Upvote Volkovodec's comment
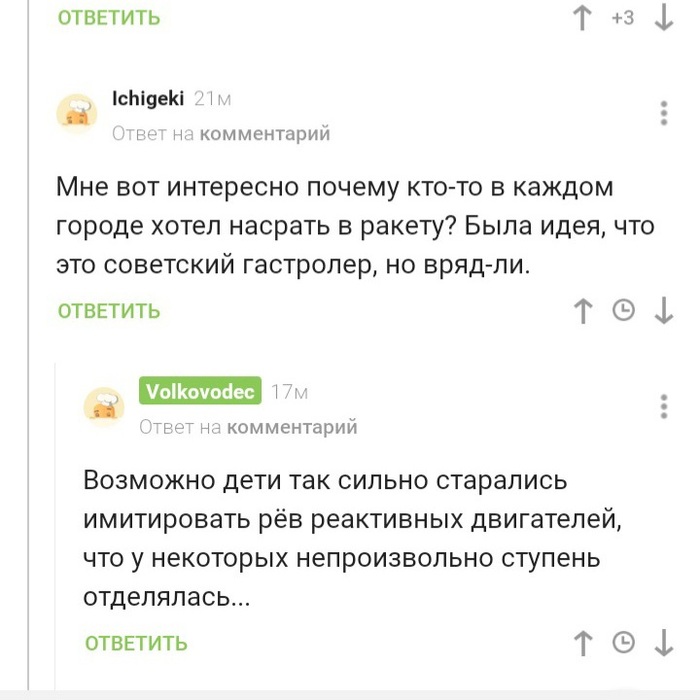 (x=583, y=642)
